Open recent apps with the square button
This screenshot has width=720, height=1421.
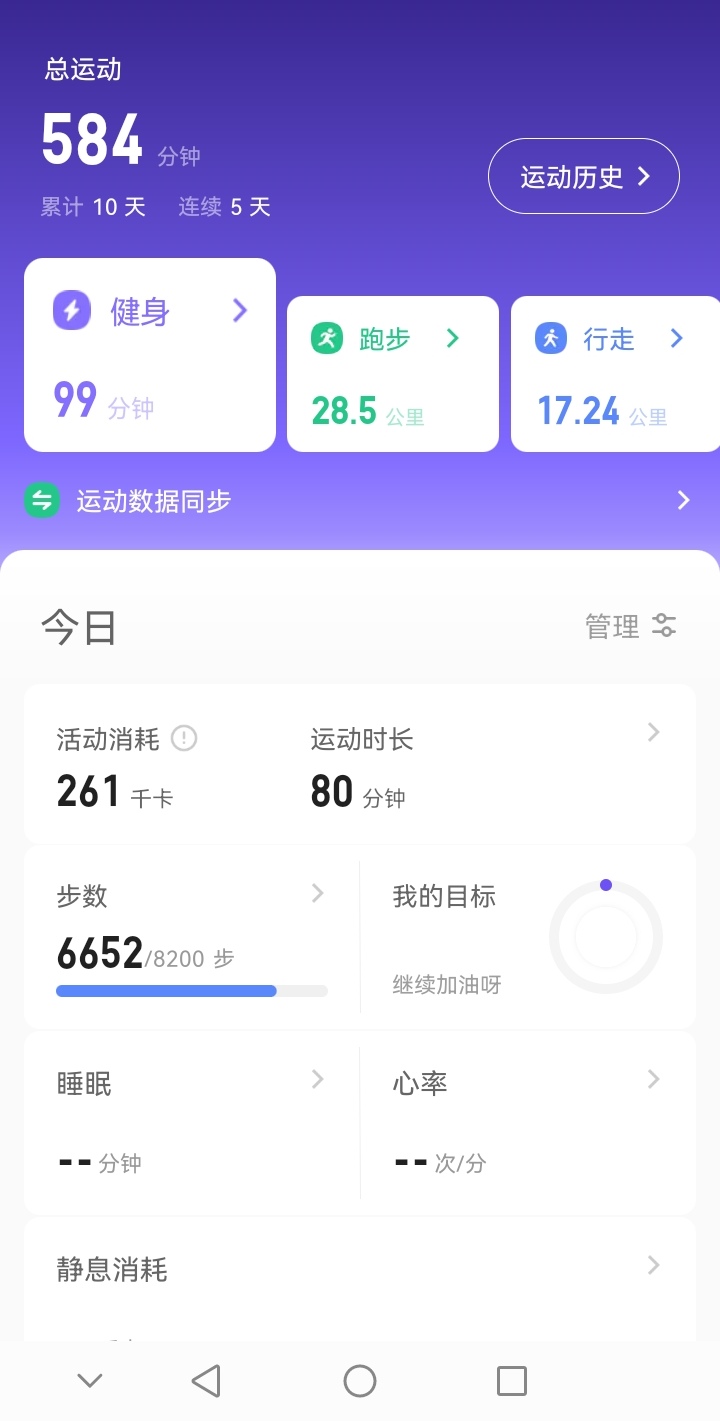[x=511, y=1381]
